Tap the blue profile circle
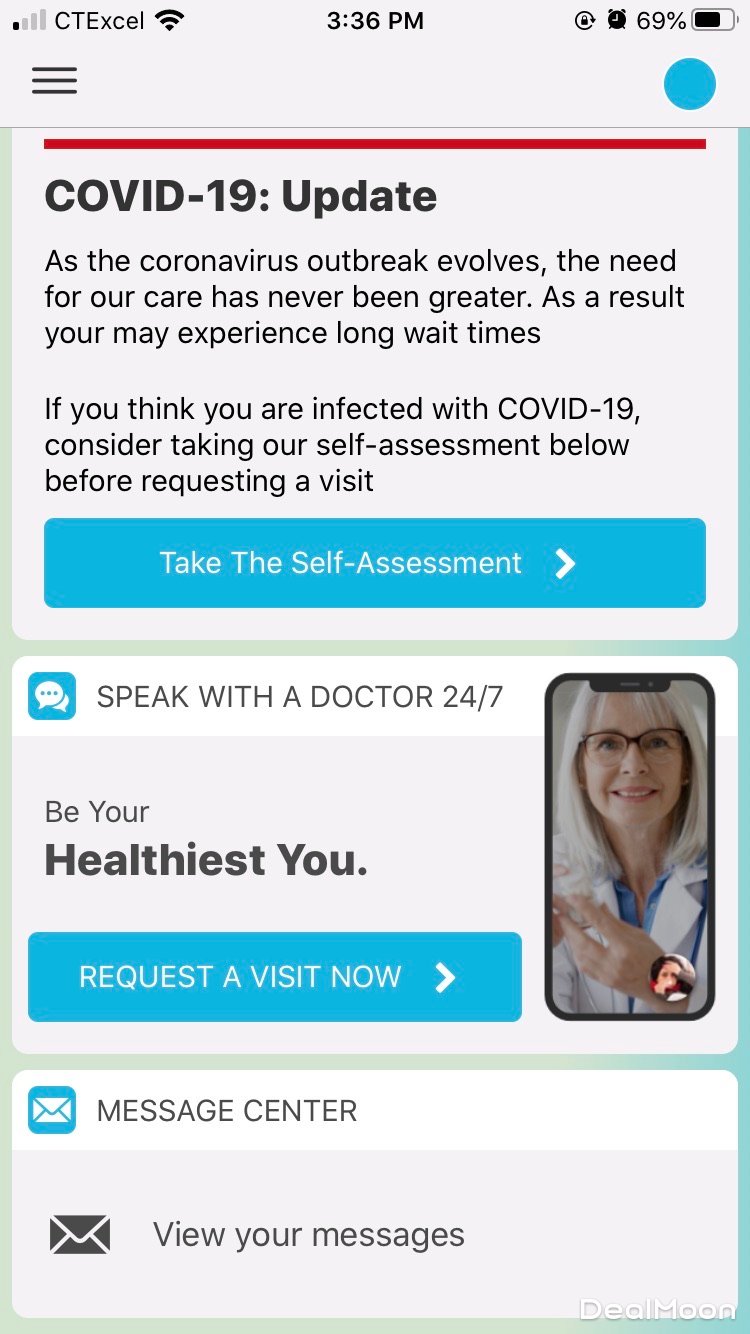 point(689,84)
